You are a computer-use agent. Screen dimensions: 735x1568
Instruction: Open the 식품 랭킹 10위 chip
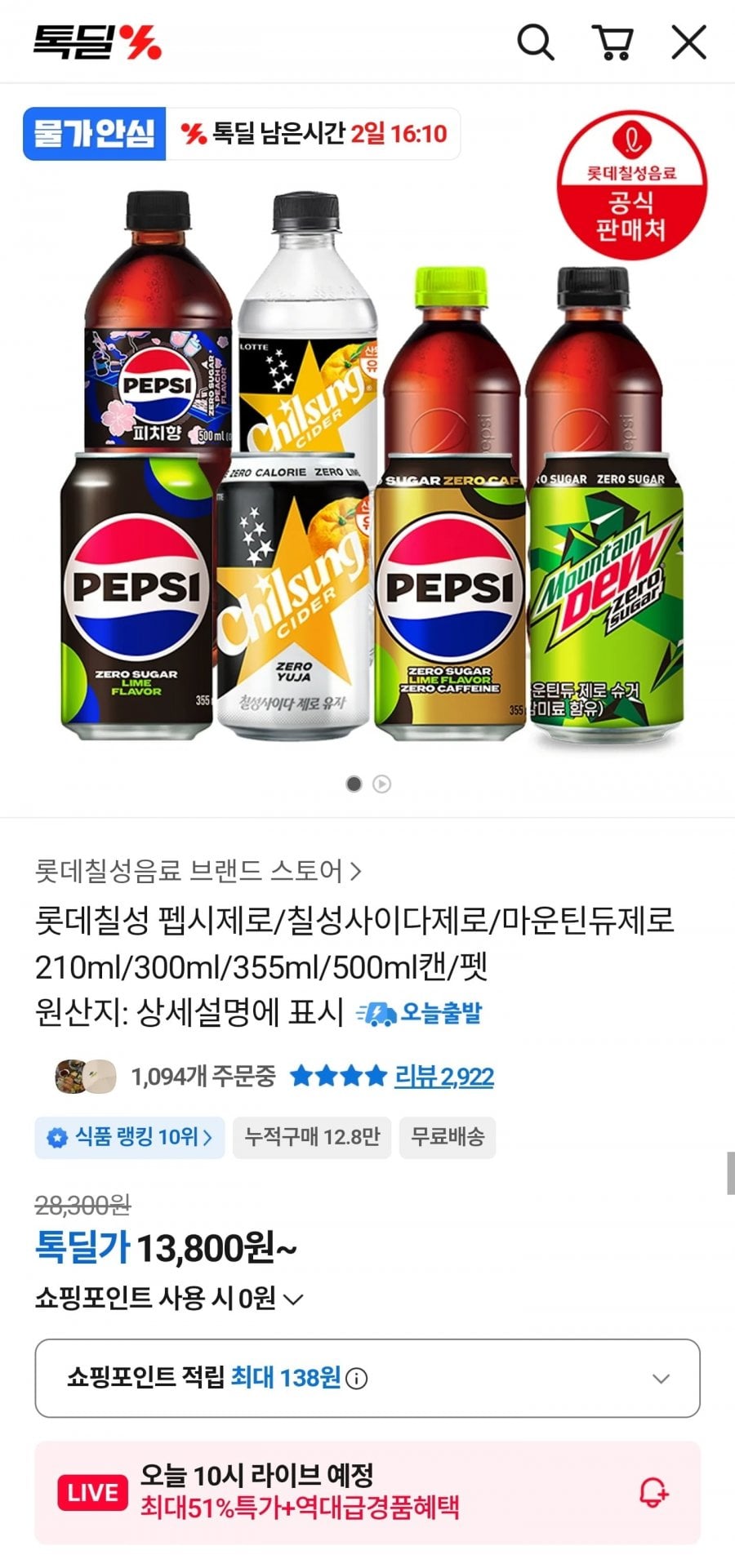coord(130,1137)
